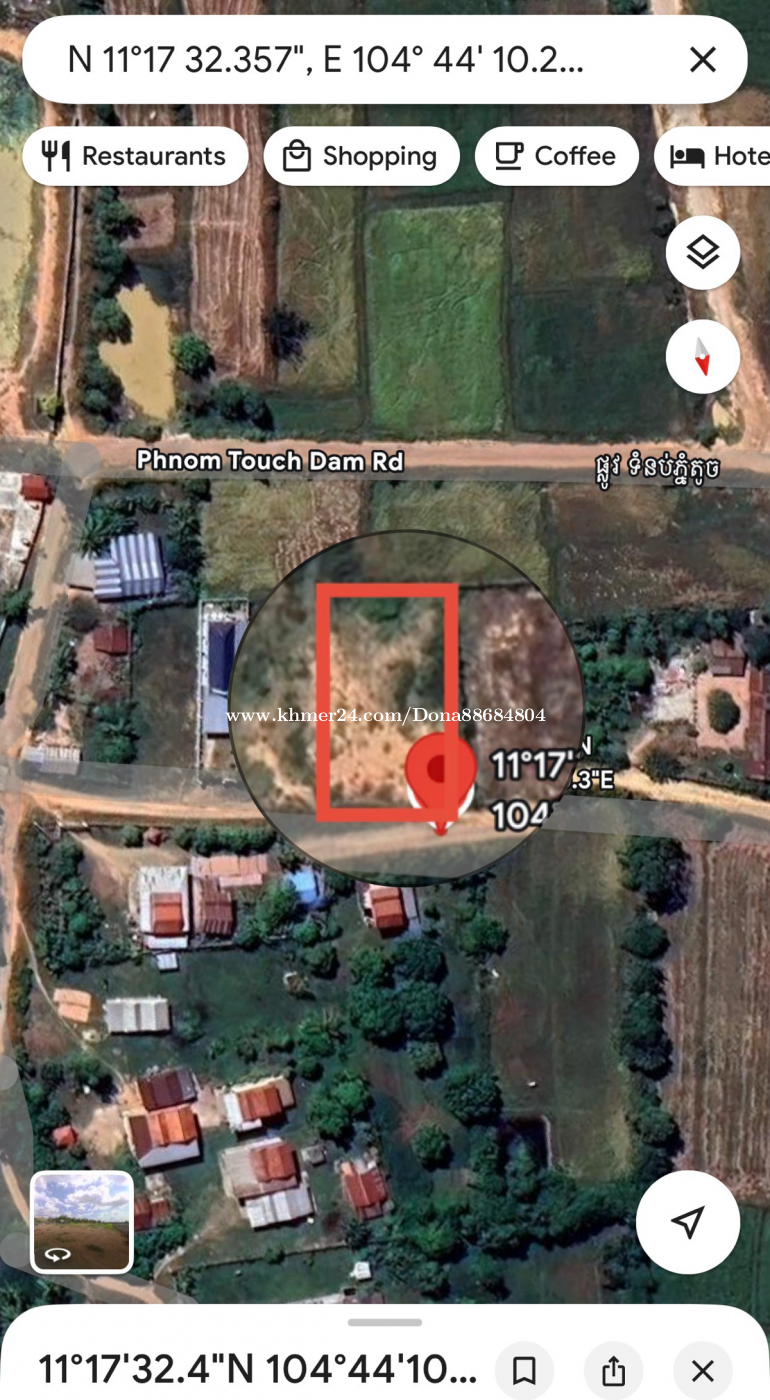Select the Restaurants chip
Viewport: 770px width, 1400px height.
pos(135,156)
